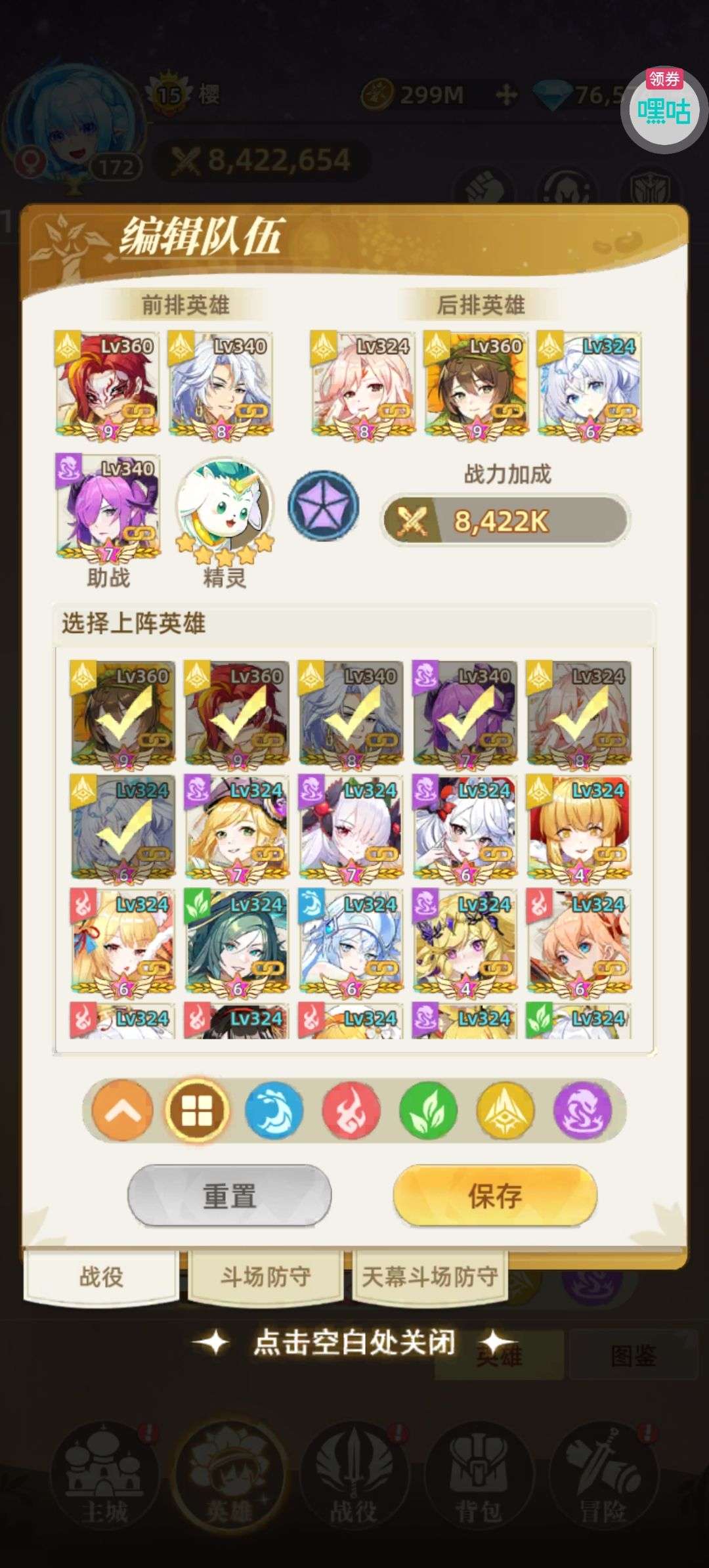Filter heroes by green leaf element

pos(429,1110)
